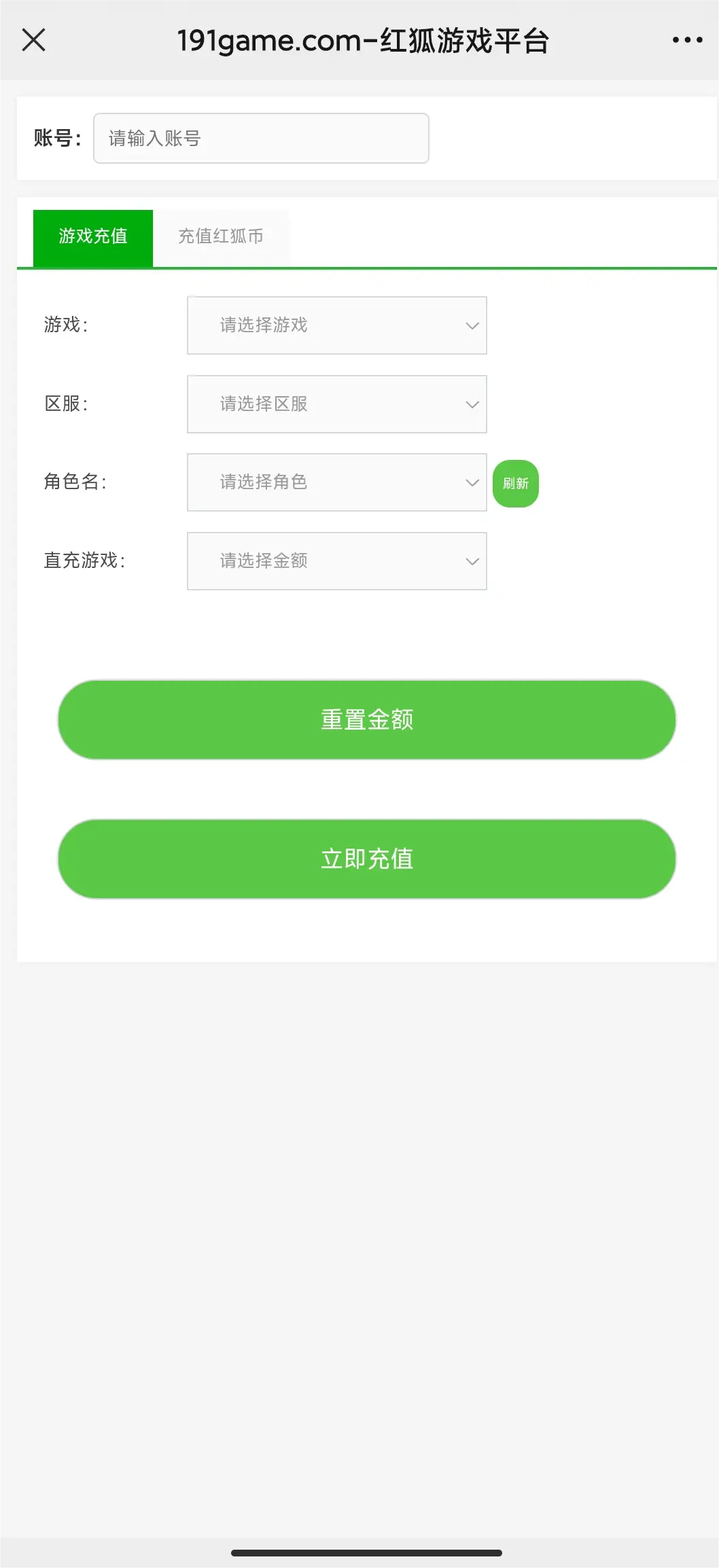This screenshot has height=1568, width=719.
Task: Switch to the 充值红狐币 tab
Action: pos(221,238)
